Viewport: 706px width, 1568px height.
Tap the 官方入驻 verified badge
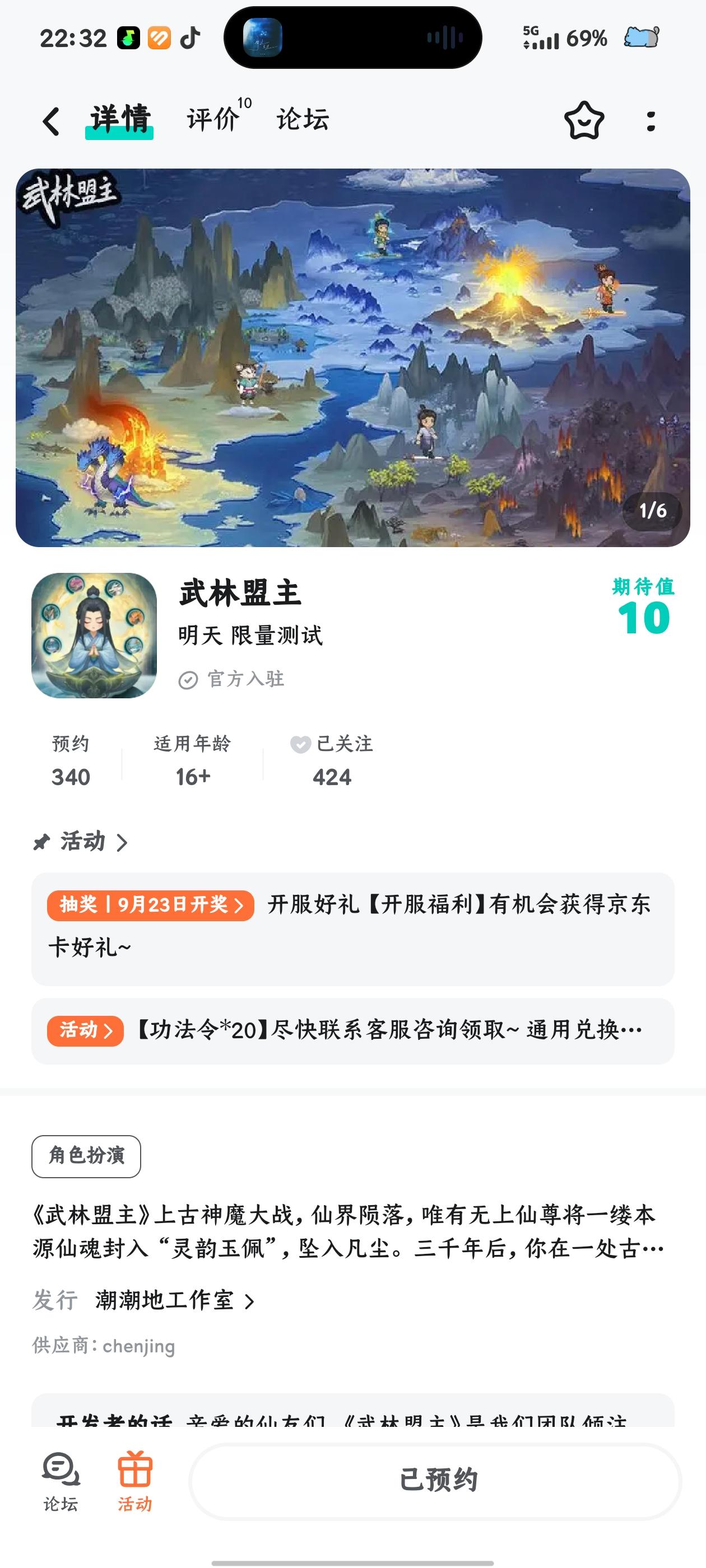[x=233, y=681]
